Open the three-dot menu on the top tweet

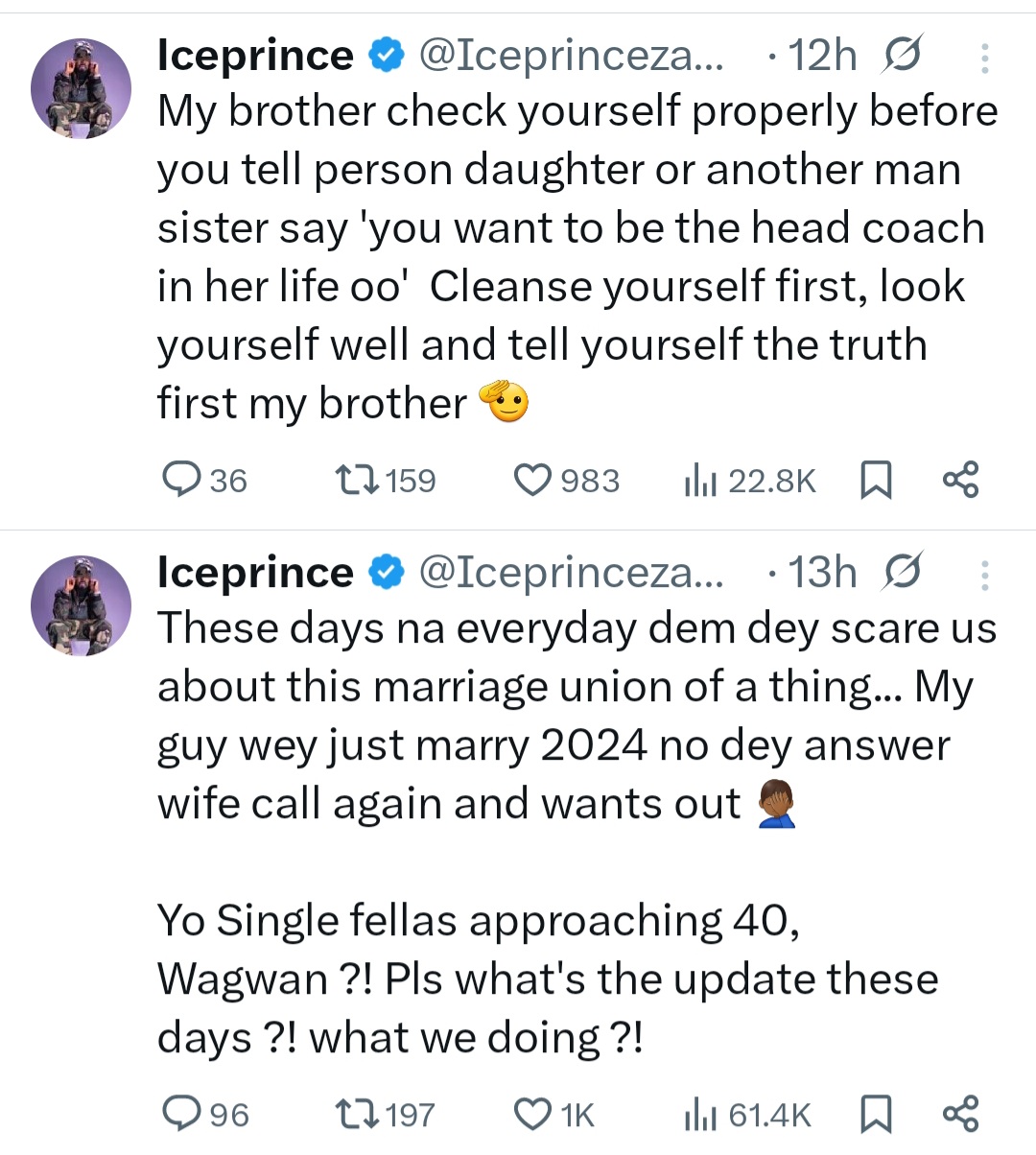984,58
